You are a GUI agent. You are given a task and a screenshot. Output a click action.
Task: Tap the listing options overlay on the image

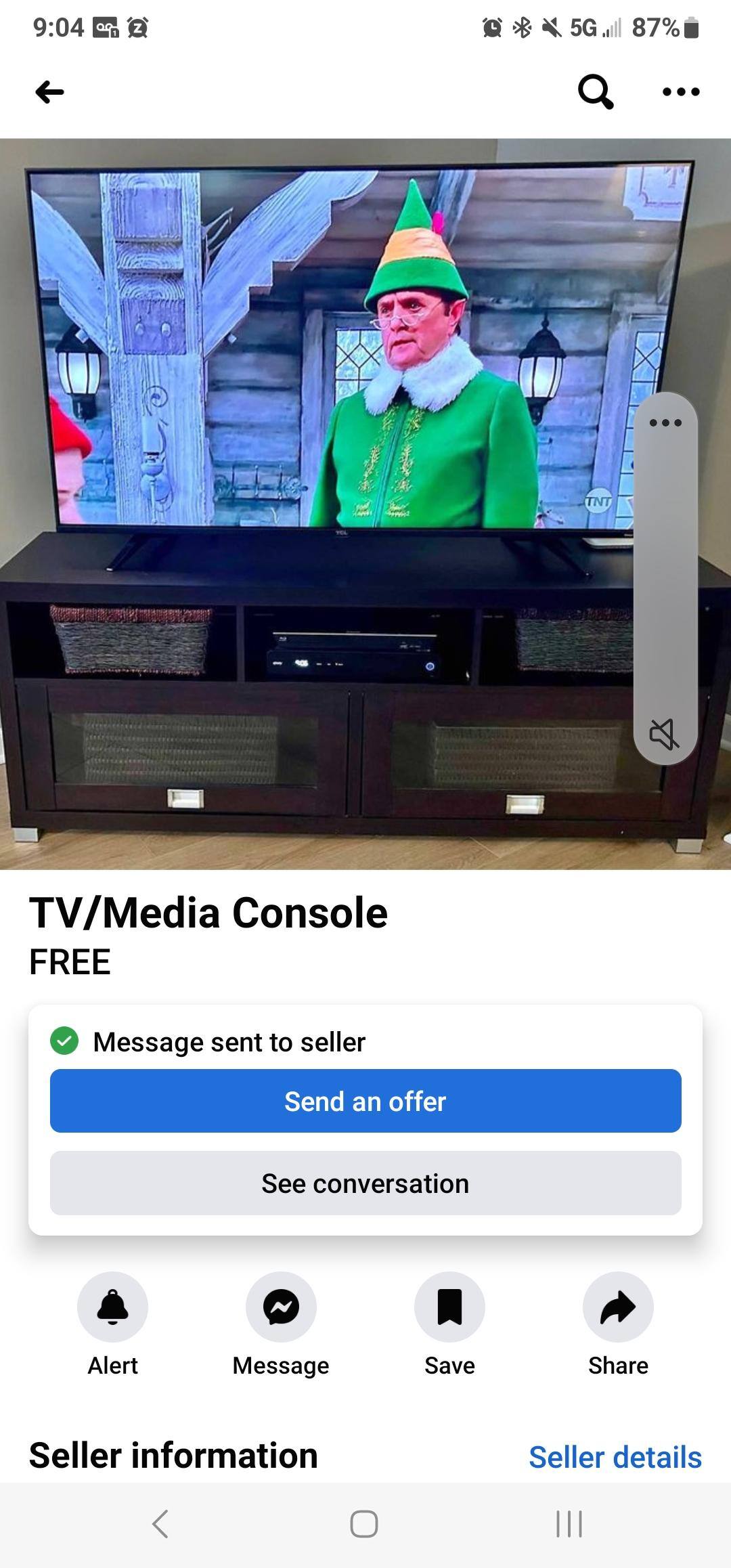point(665,422)
